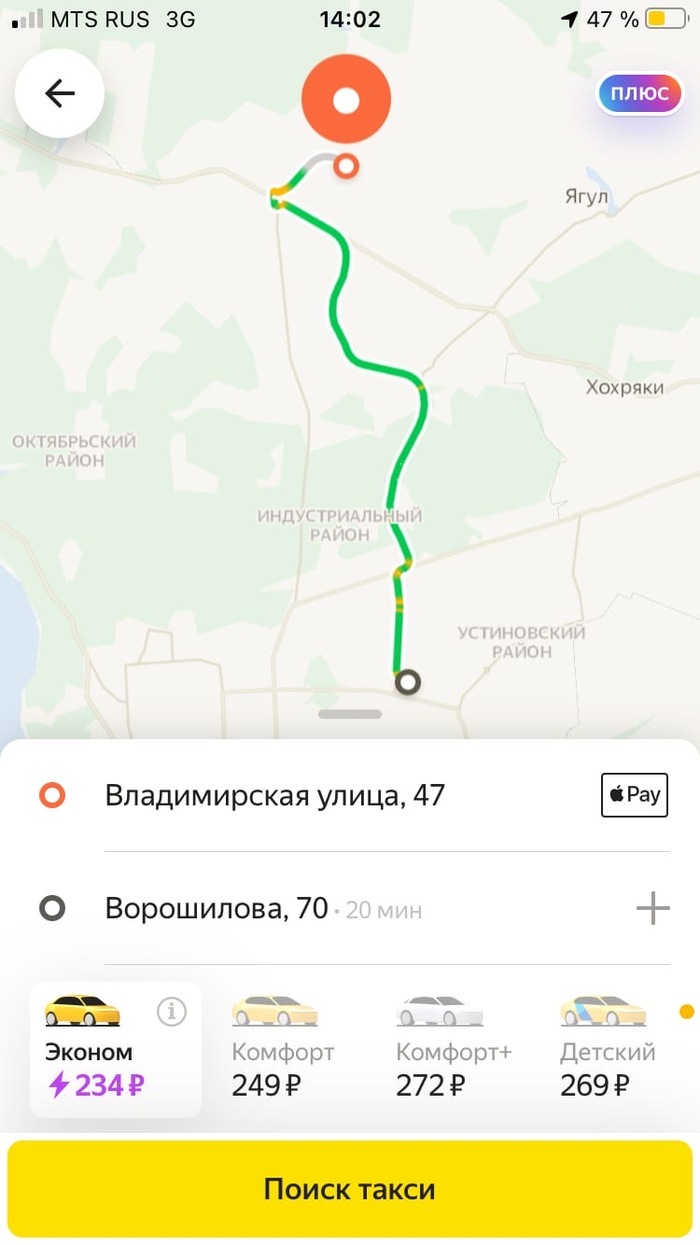Go back using the arrow button
700x1245 pixels.
pyautogui.click(x=60, y=93)
